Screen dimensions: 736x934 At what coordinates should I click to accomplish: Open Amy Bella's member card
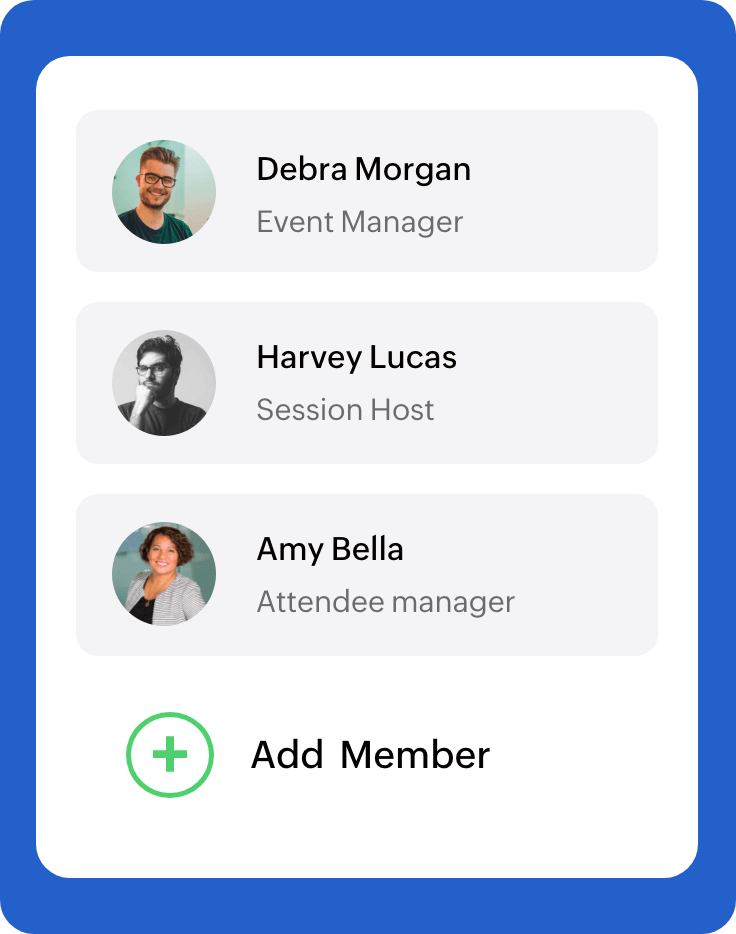point(366,573)
